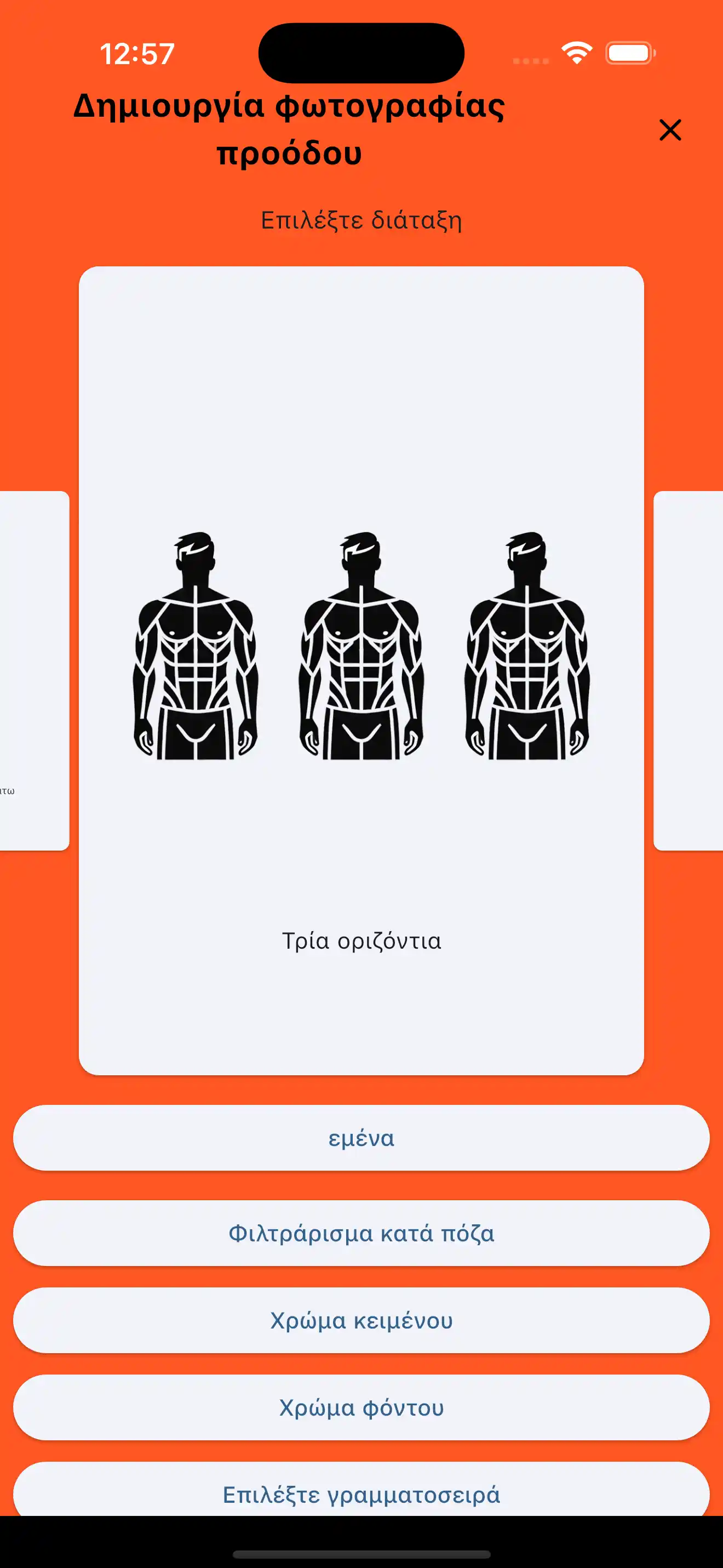This screenshot has height=1568, width=723.
Task: Open Φιλτράρισμα κατά πόζα
Action: [x=361, y=1233]
